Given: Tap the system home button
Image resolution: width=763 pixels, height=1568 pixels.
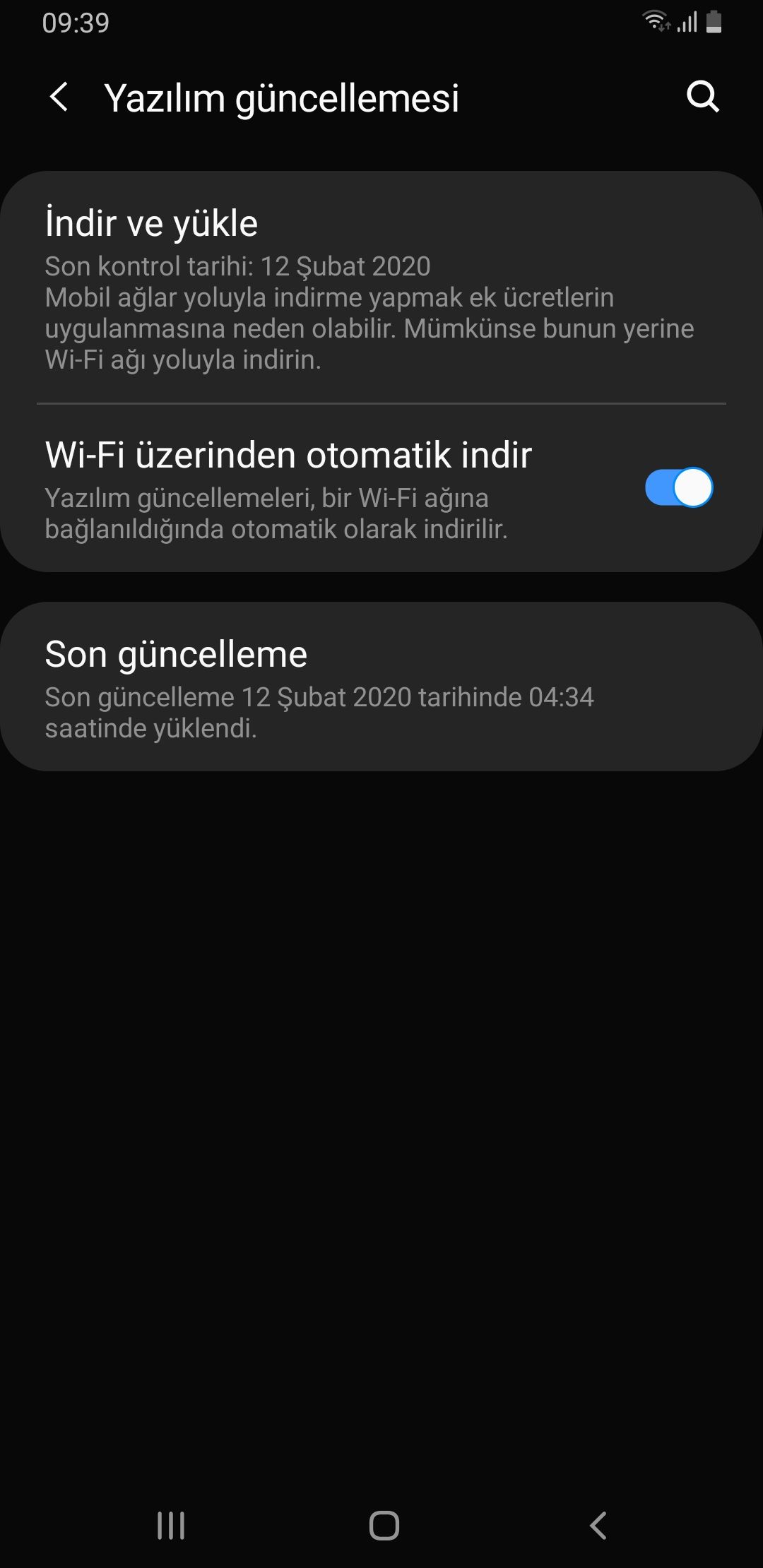Looking at the screenshot, I should coord(384,1526).
